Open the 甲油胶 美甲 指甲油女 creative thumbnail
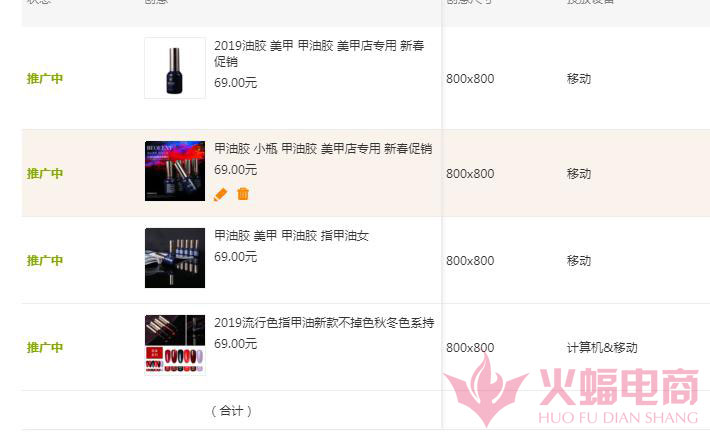The width and height of the screenshot is (710, 442). coord(175,258)
